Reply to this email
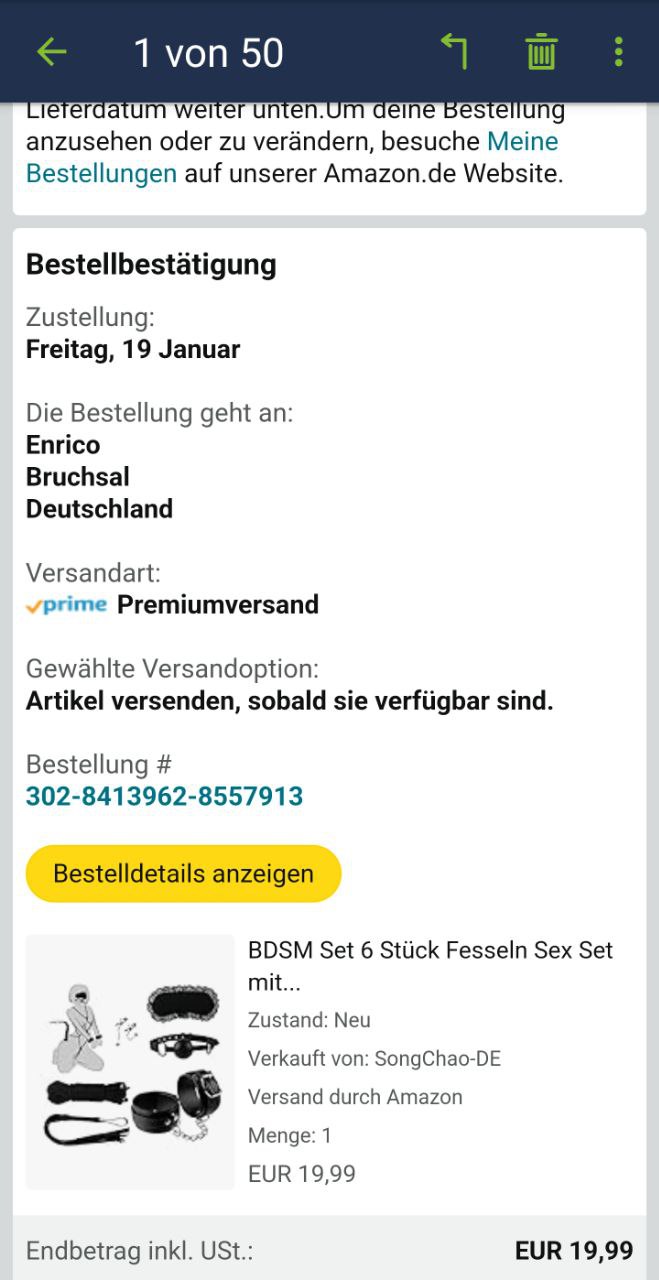The image size is (659, 1280). tap(455, 52)
